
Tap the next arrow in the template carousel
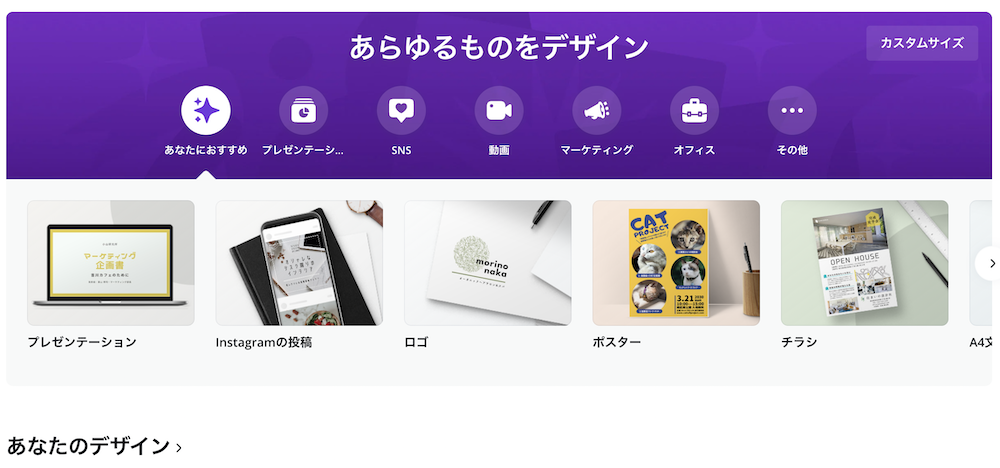pyautogui.click(x=988, y=263)
